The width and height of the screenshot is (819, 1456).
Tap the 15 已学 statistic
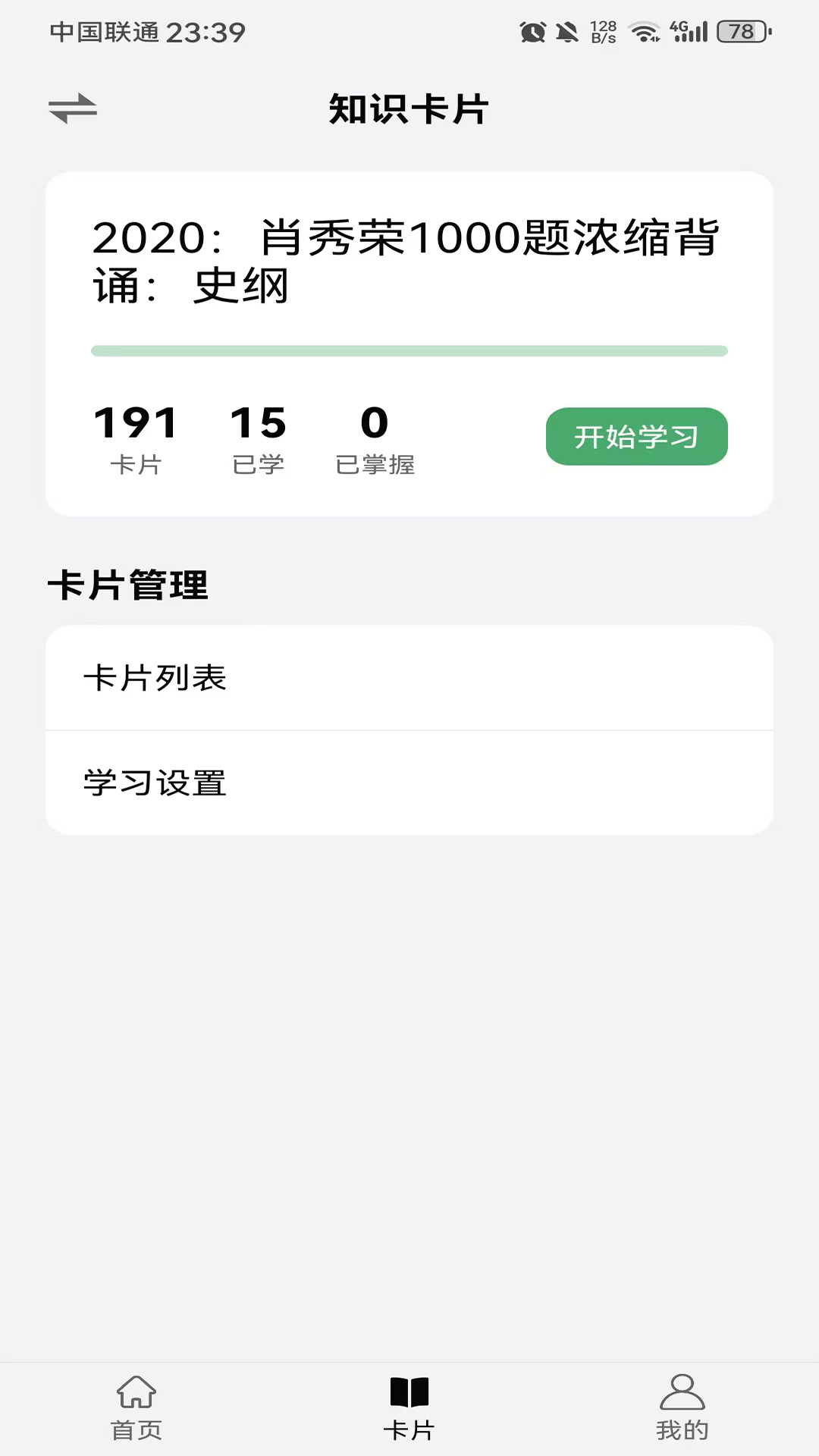pos(258,440)
